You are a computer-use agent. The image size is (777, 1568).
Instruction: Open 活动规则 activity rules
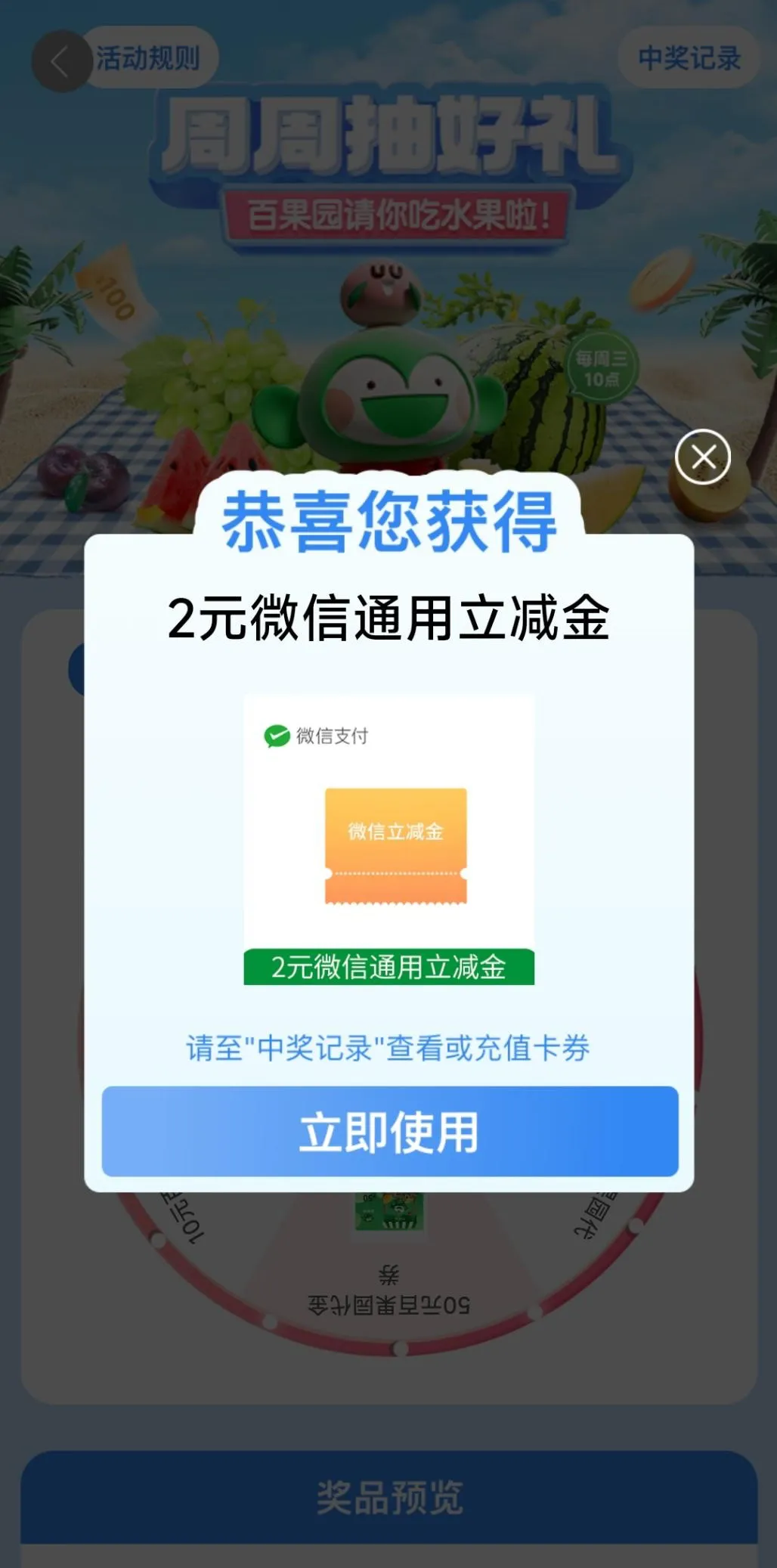[150, 57]
